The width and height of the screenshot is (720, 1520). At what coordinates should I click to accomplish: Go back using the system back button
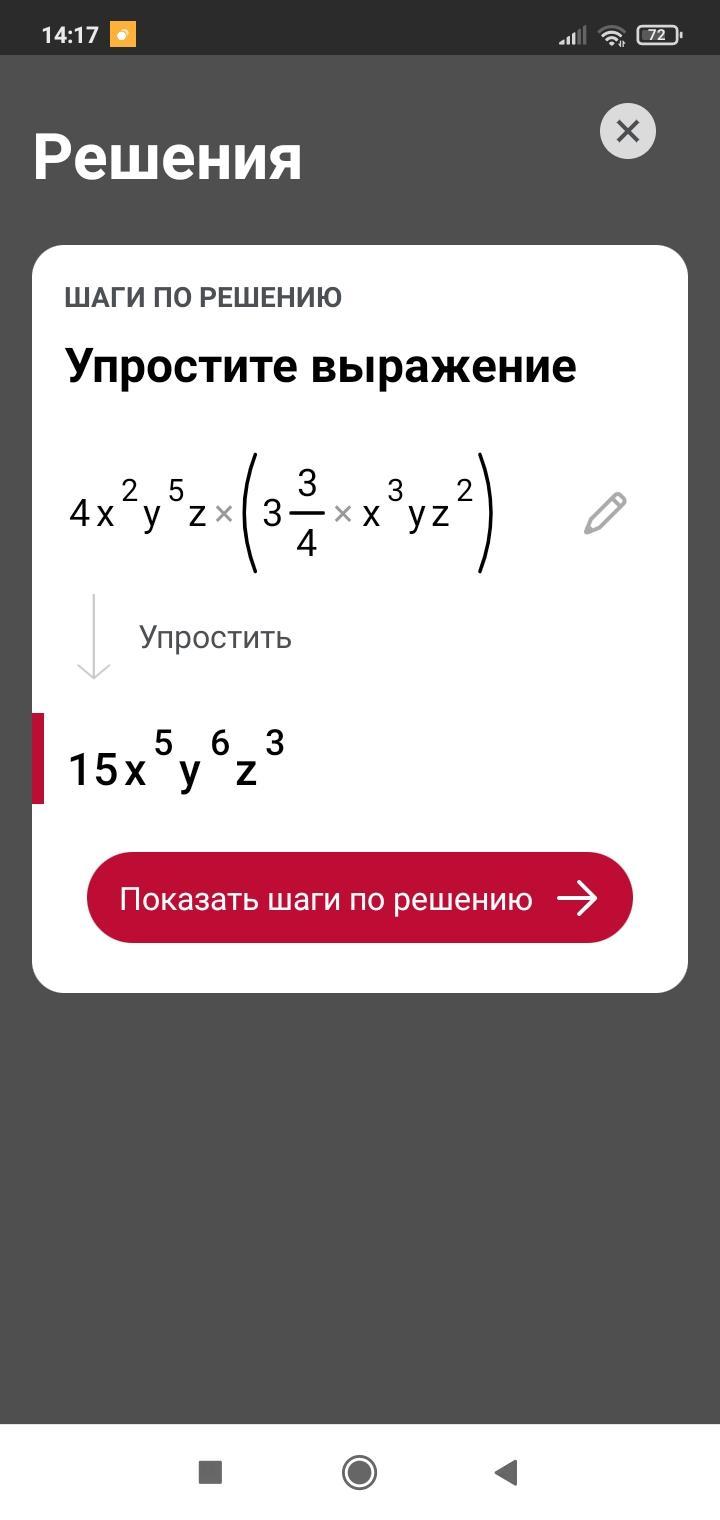pyautogui.click(x=506, y=1472)
